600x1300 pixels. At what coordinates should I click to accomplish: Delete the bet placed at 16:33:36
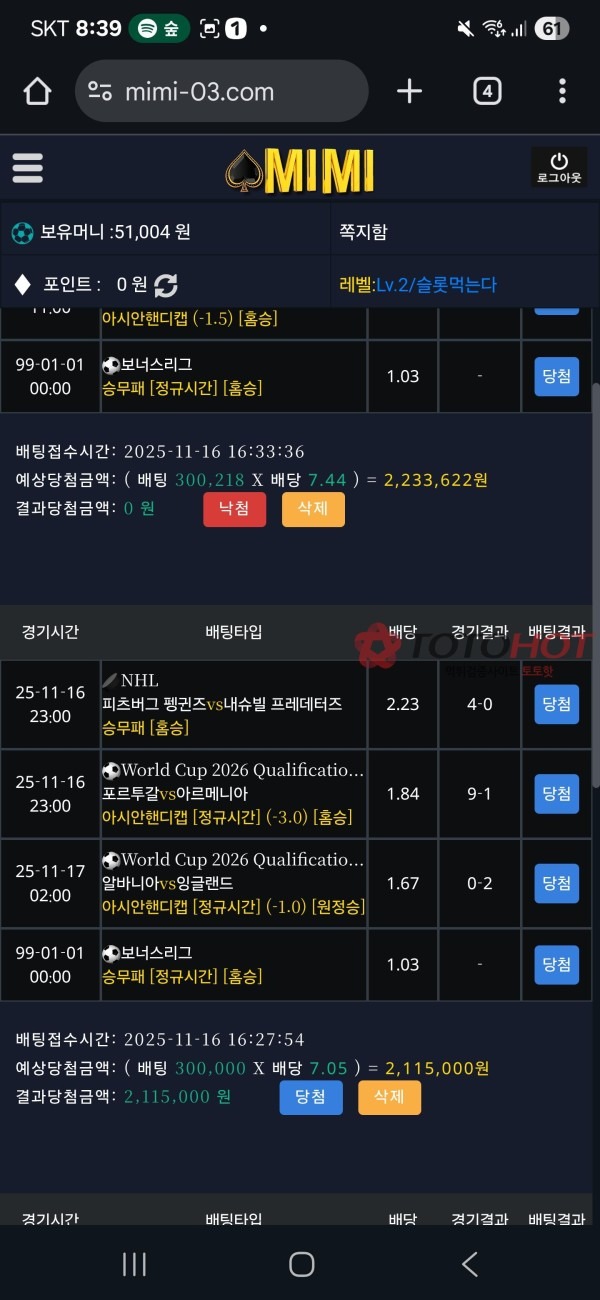point(313,509)
